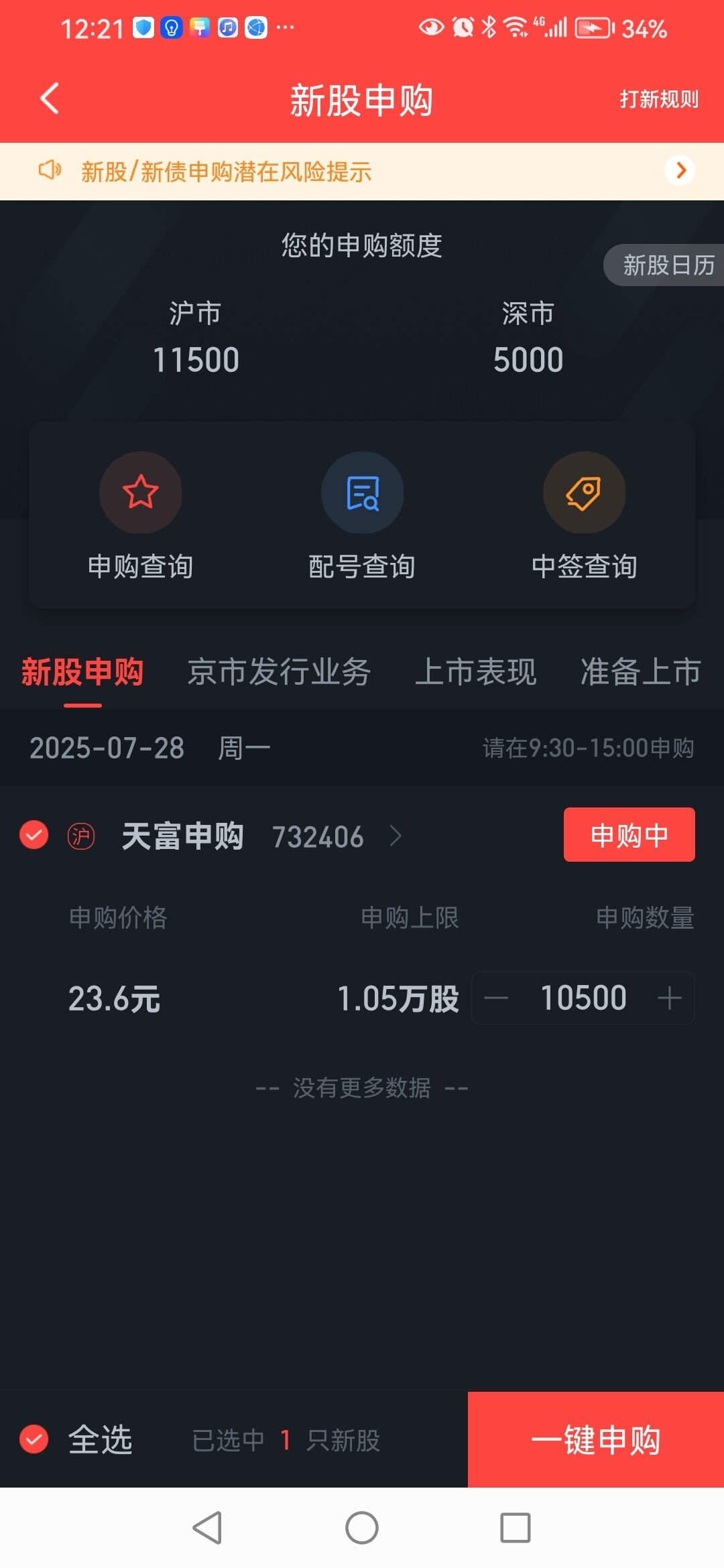Switch to the 上市表现 tab
The height and width of the screenshot is (1568, 724).
coord(475,672)
